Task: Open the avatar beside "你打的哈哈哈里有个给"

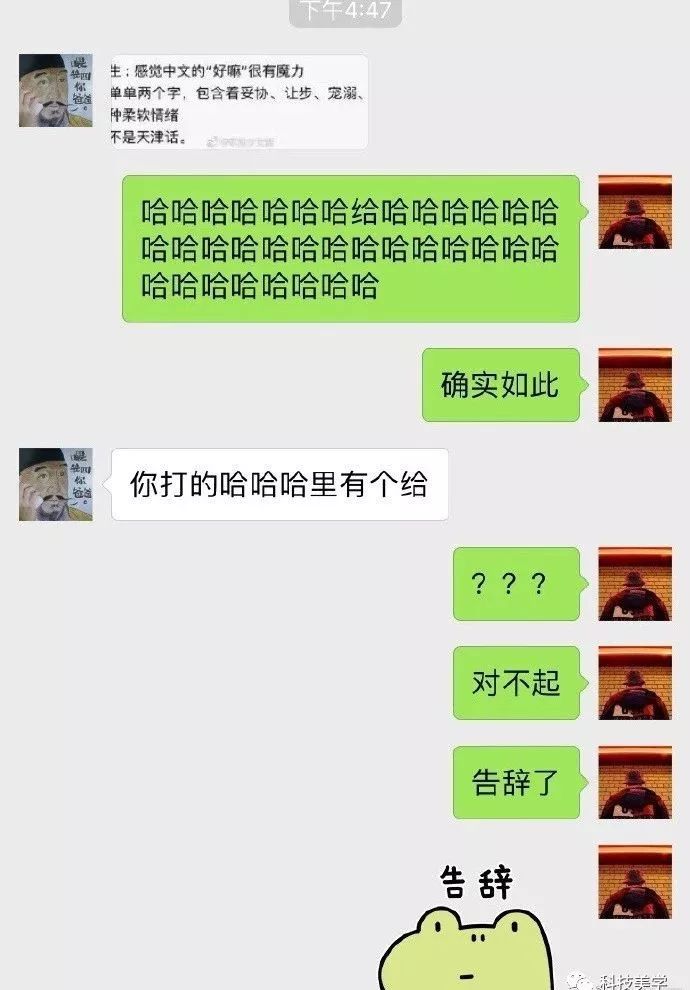Action: tap(56, 484)
